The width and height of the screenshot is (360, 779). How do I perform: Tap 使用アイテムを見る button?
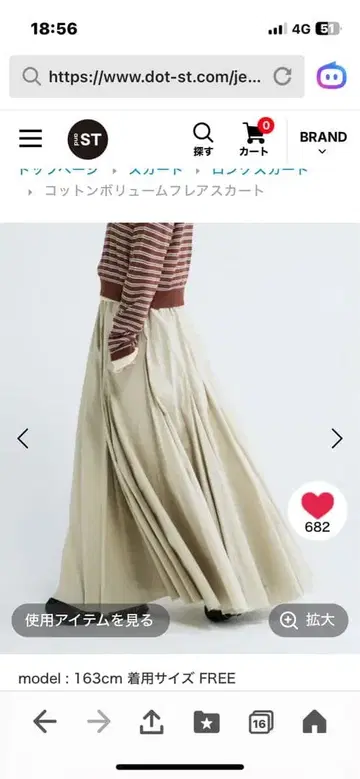tap(90, 620)
